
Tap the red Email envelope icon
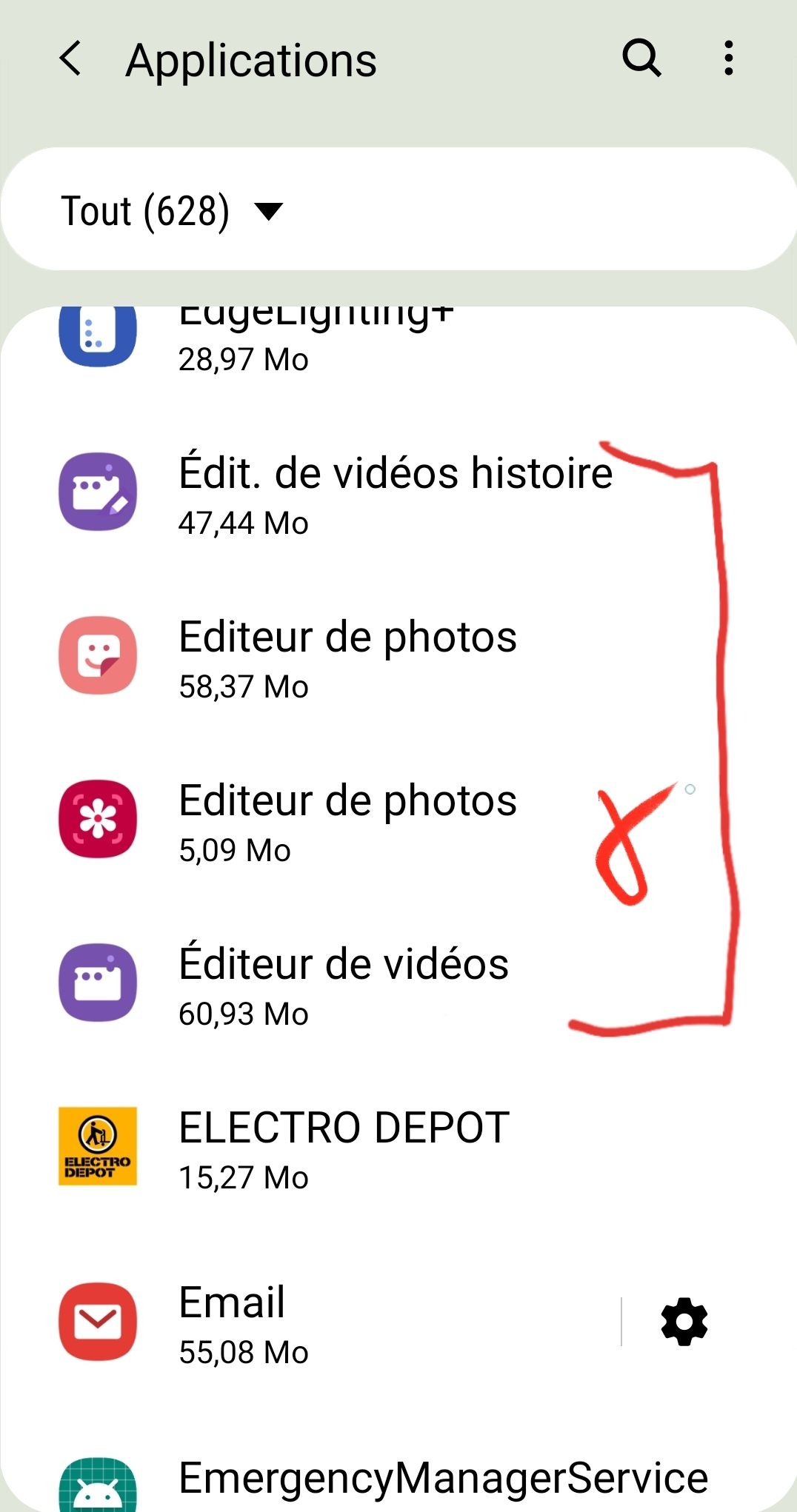pyautogui.click(x=97, y=1322)
